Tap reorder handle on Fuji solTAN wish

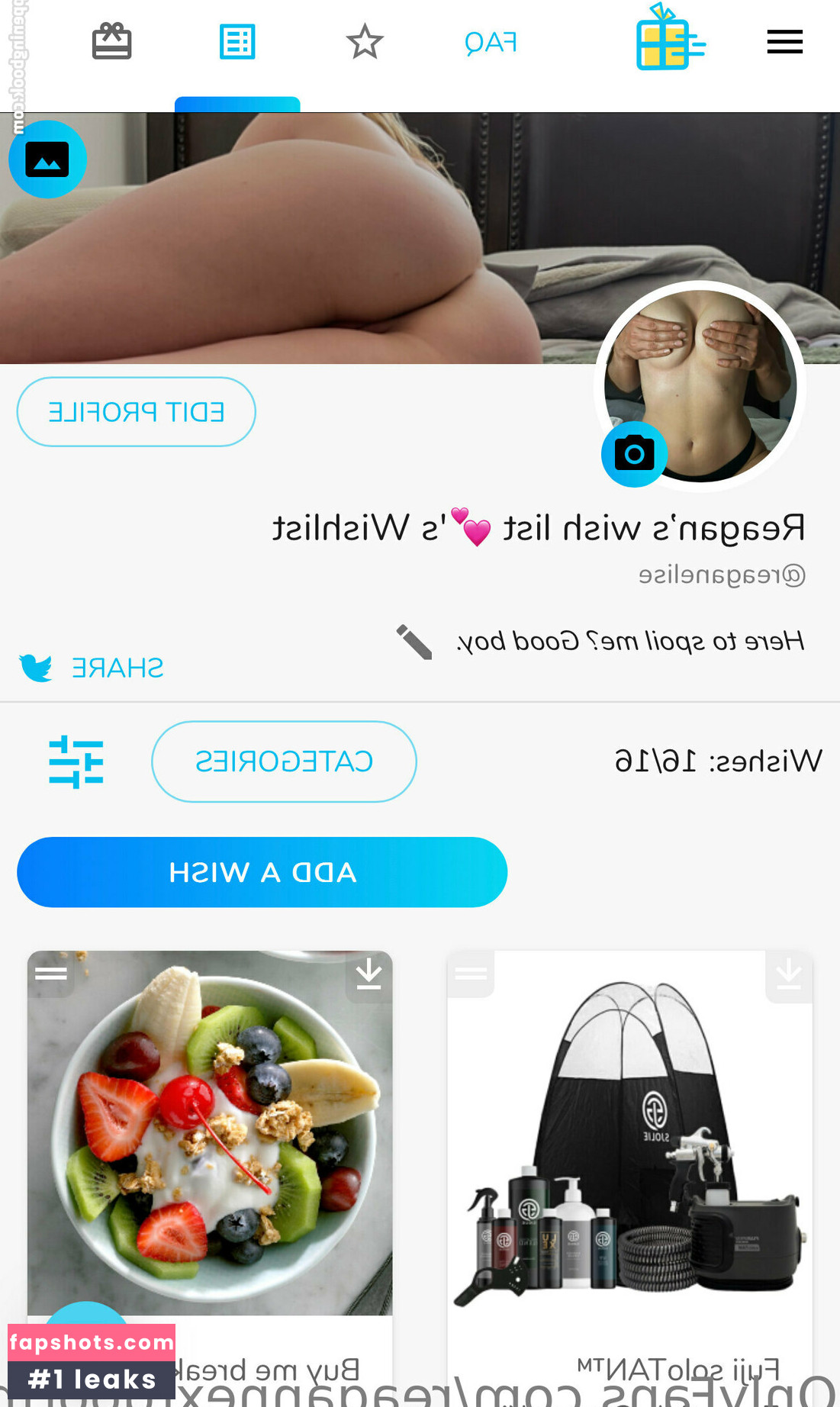tap(471, 973)
